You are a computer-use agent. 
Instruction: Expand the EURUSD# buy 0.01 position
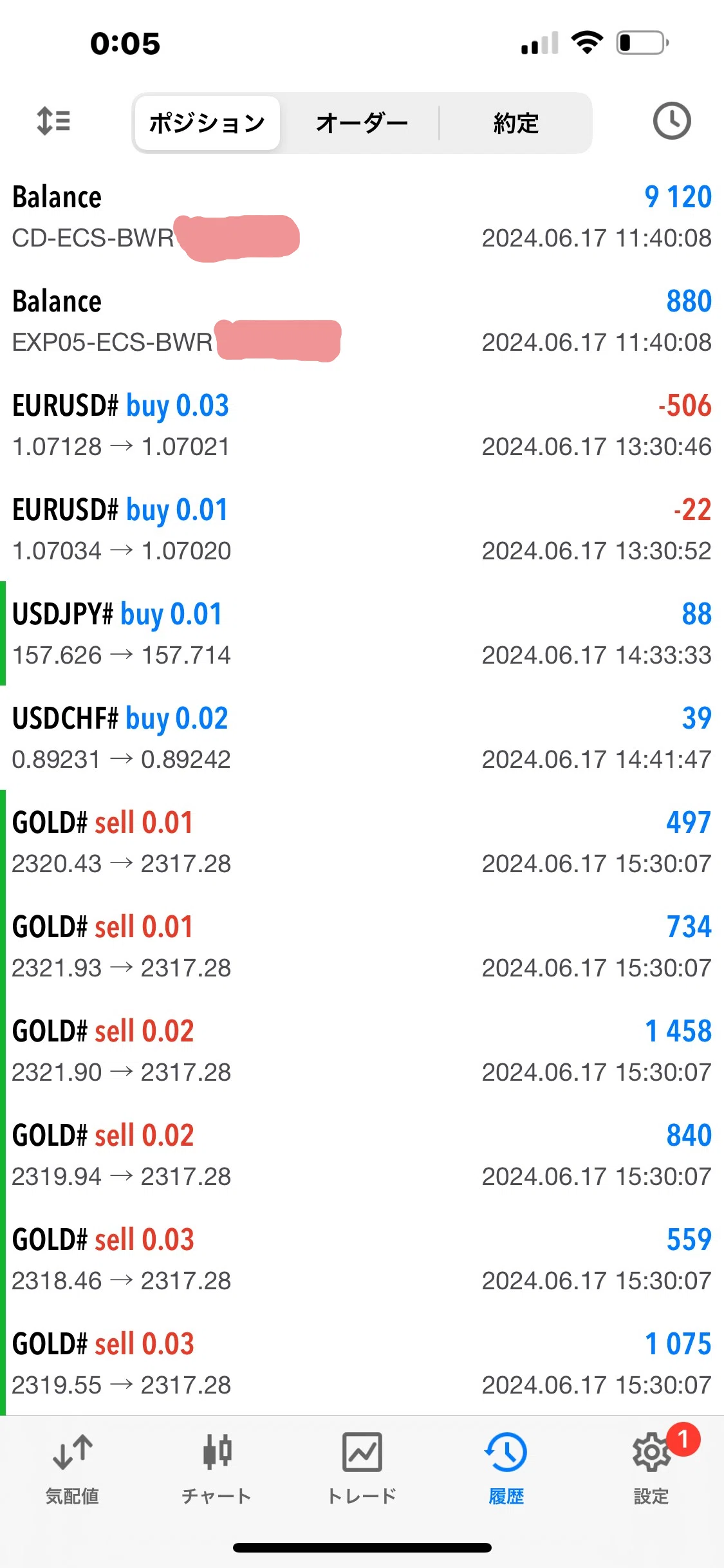[362, 530]
